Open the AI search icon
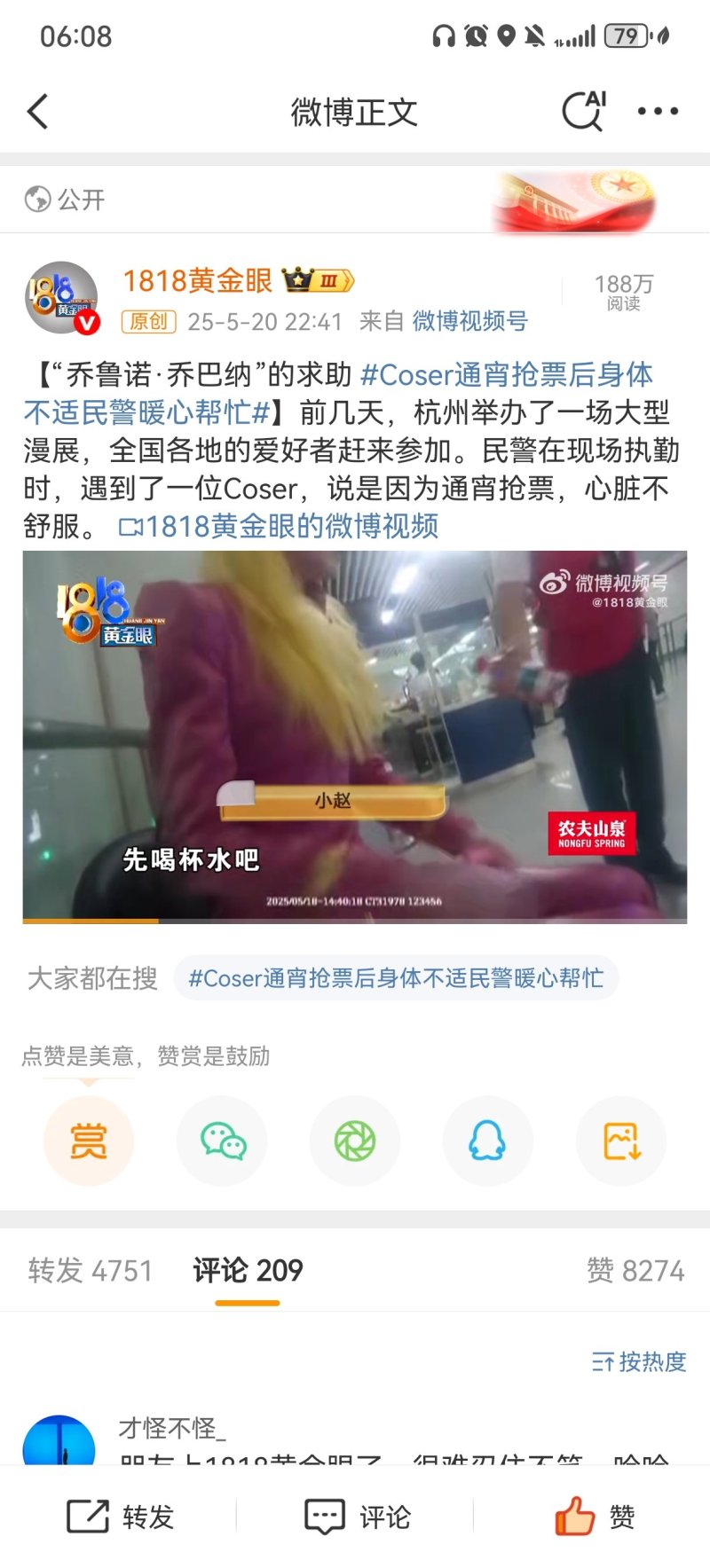 tap(584, 111)
